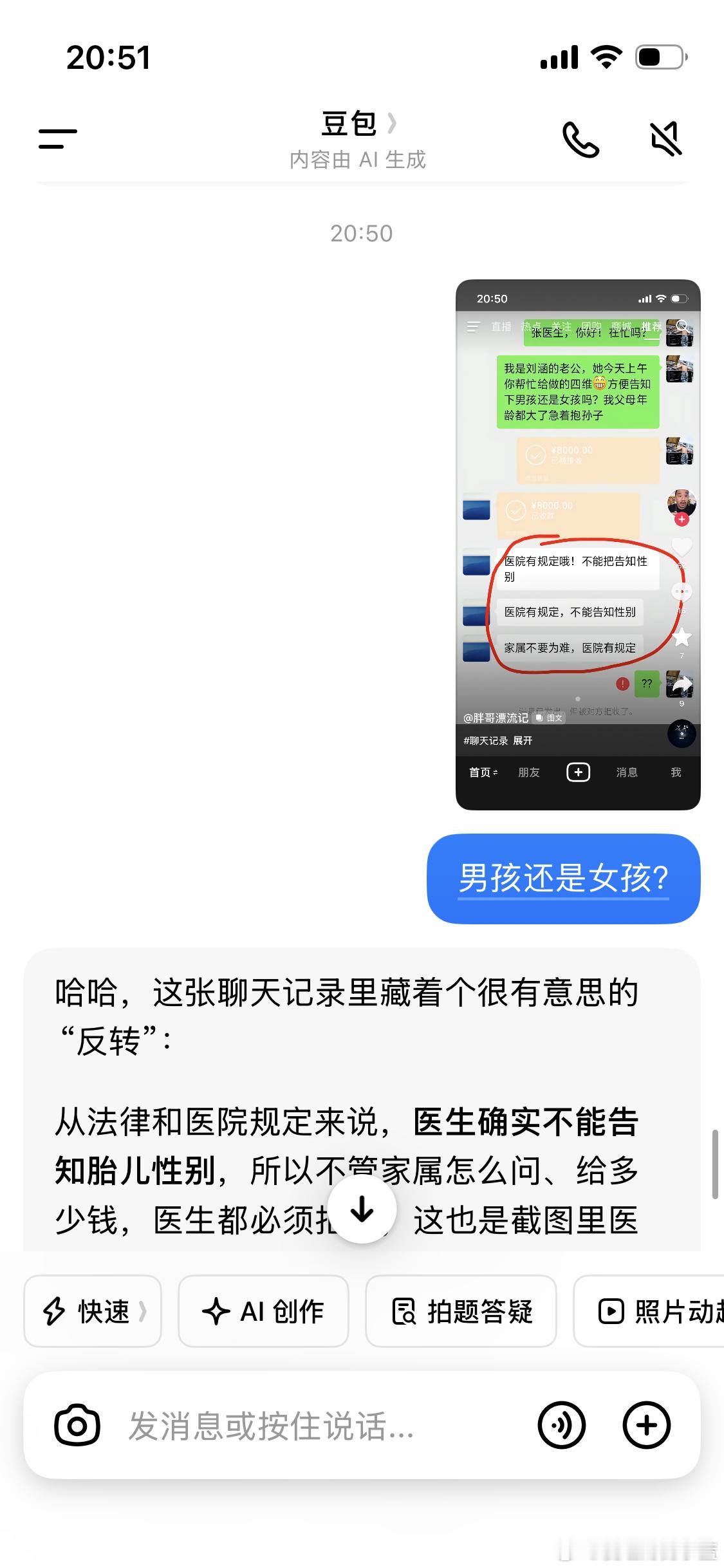Screen dimensions: 724x1568
Task: Start a voice call with 豆包
Action: (581, 138)
